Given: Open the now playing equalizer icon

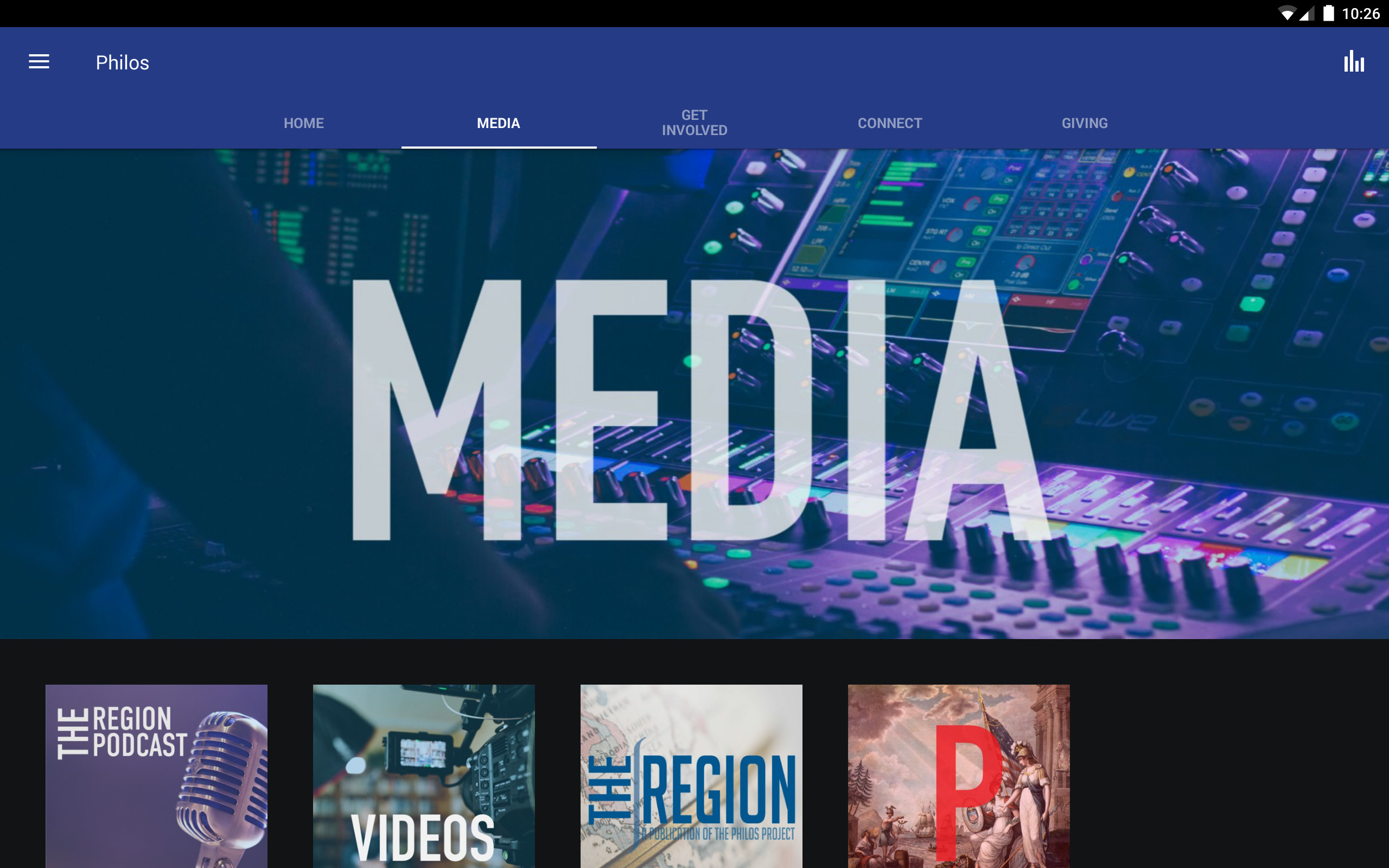Looking at the screenshot, I should [1353, 62].
